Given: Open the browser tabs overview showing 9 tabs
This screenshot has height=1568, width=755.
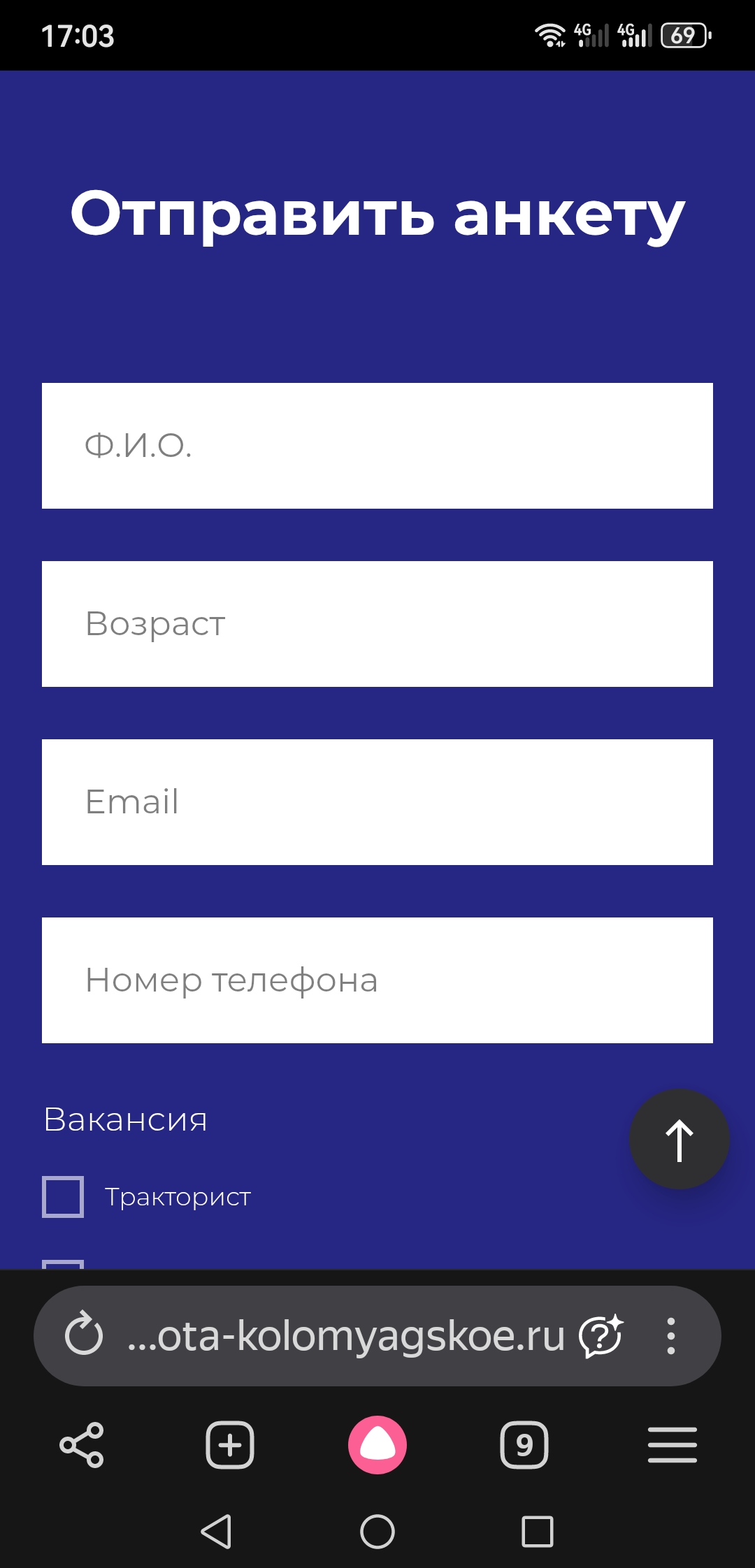Looking at the screenshot, I should point(526,1444).
